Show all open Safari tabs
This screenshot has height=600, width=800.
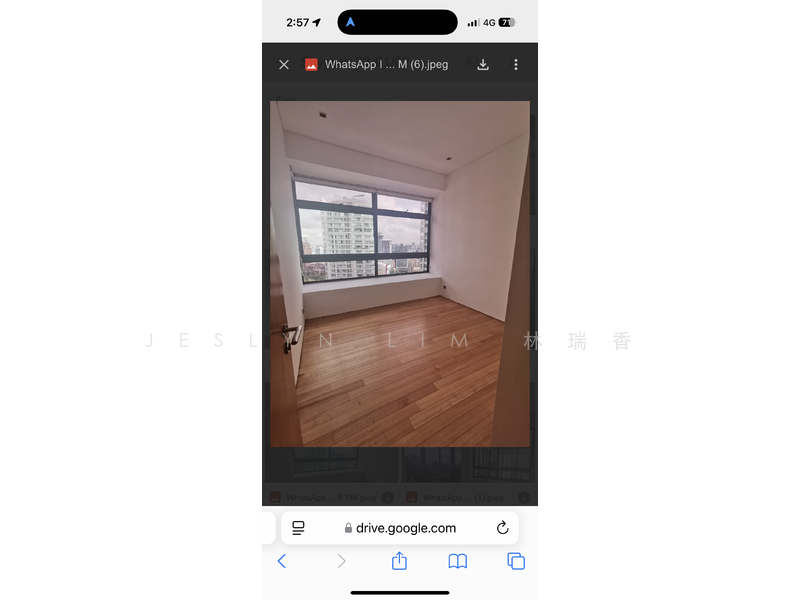coord(516,561)
